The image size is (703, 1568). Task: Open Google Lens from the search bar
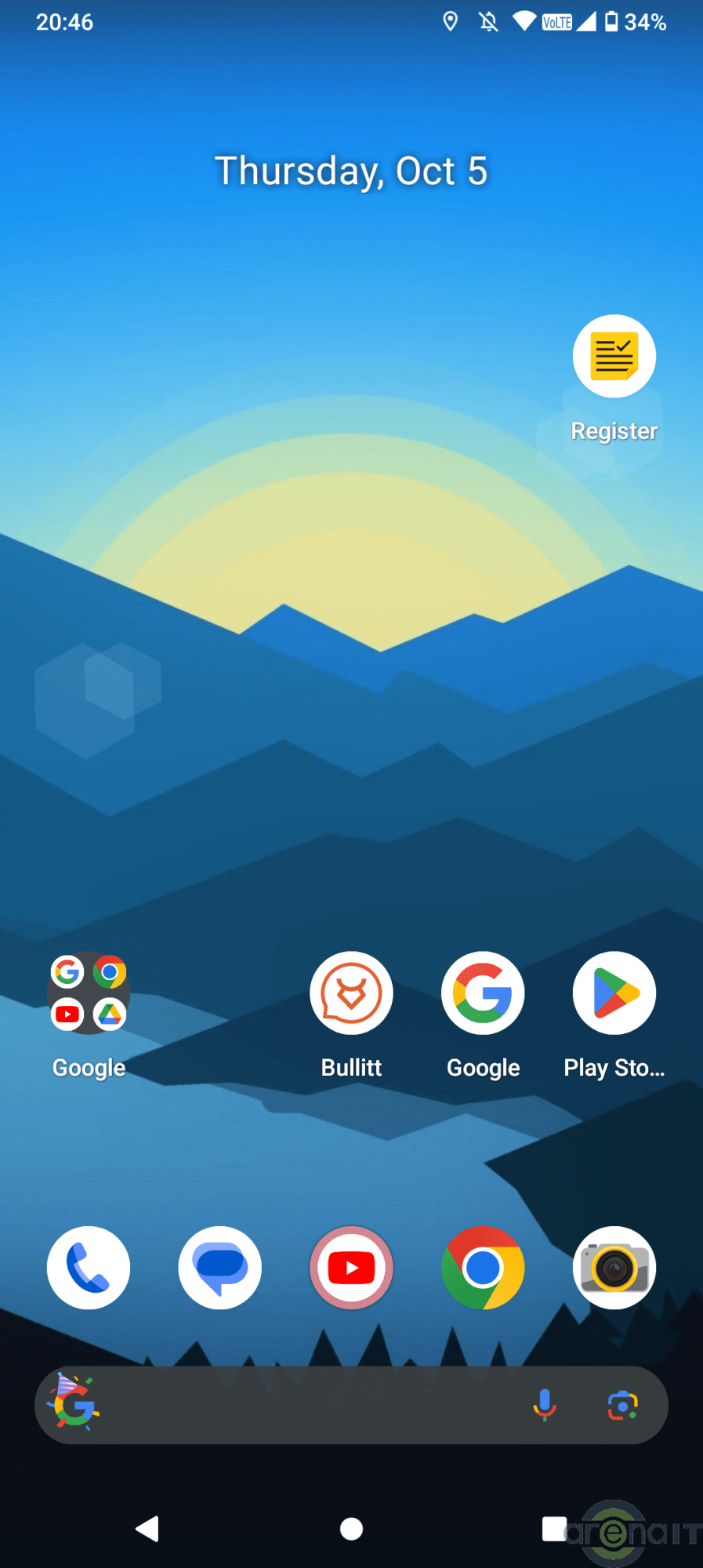click(623, 1406)
